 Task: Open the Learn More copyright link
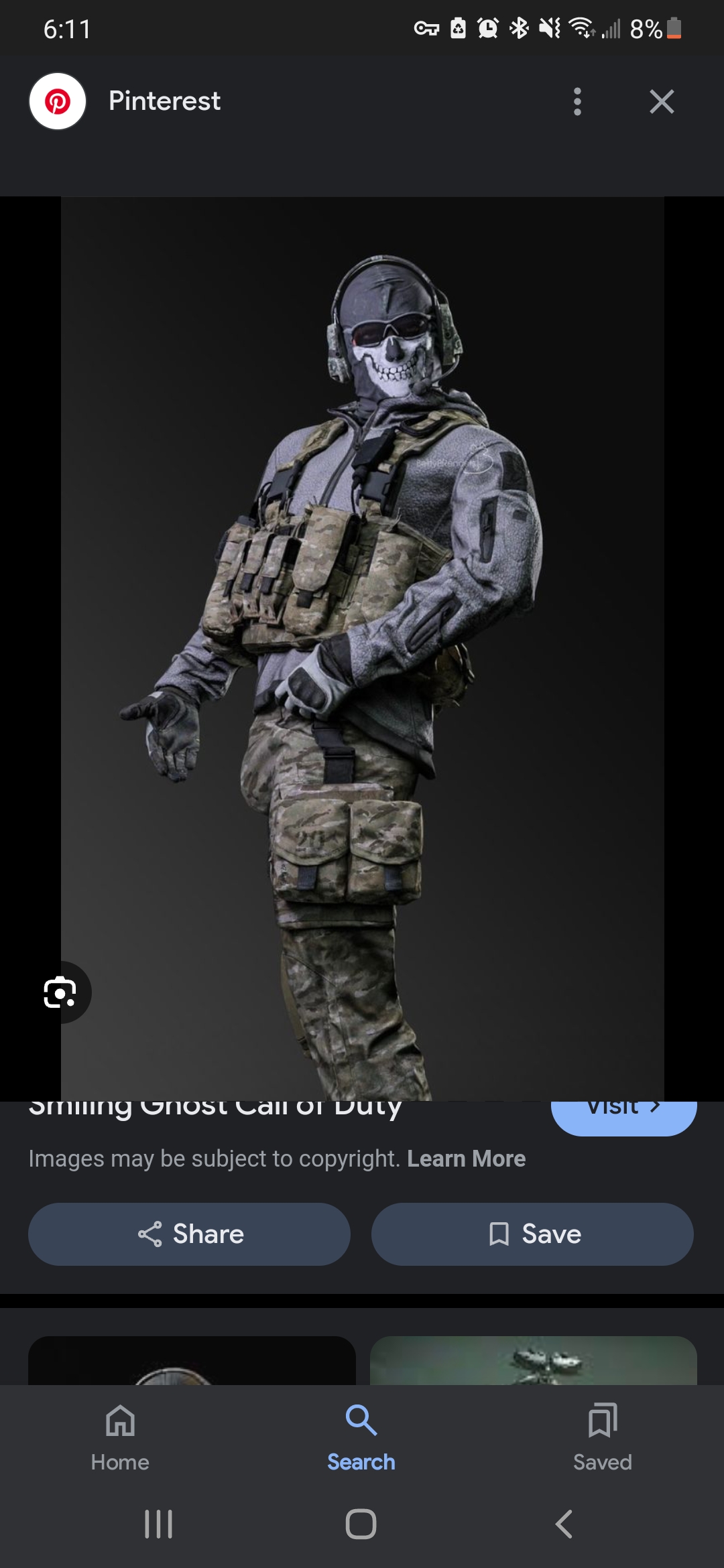[466, 1159]
